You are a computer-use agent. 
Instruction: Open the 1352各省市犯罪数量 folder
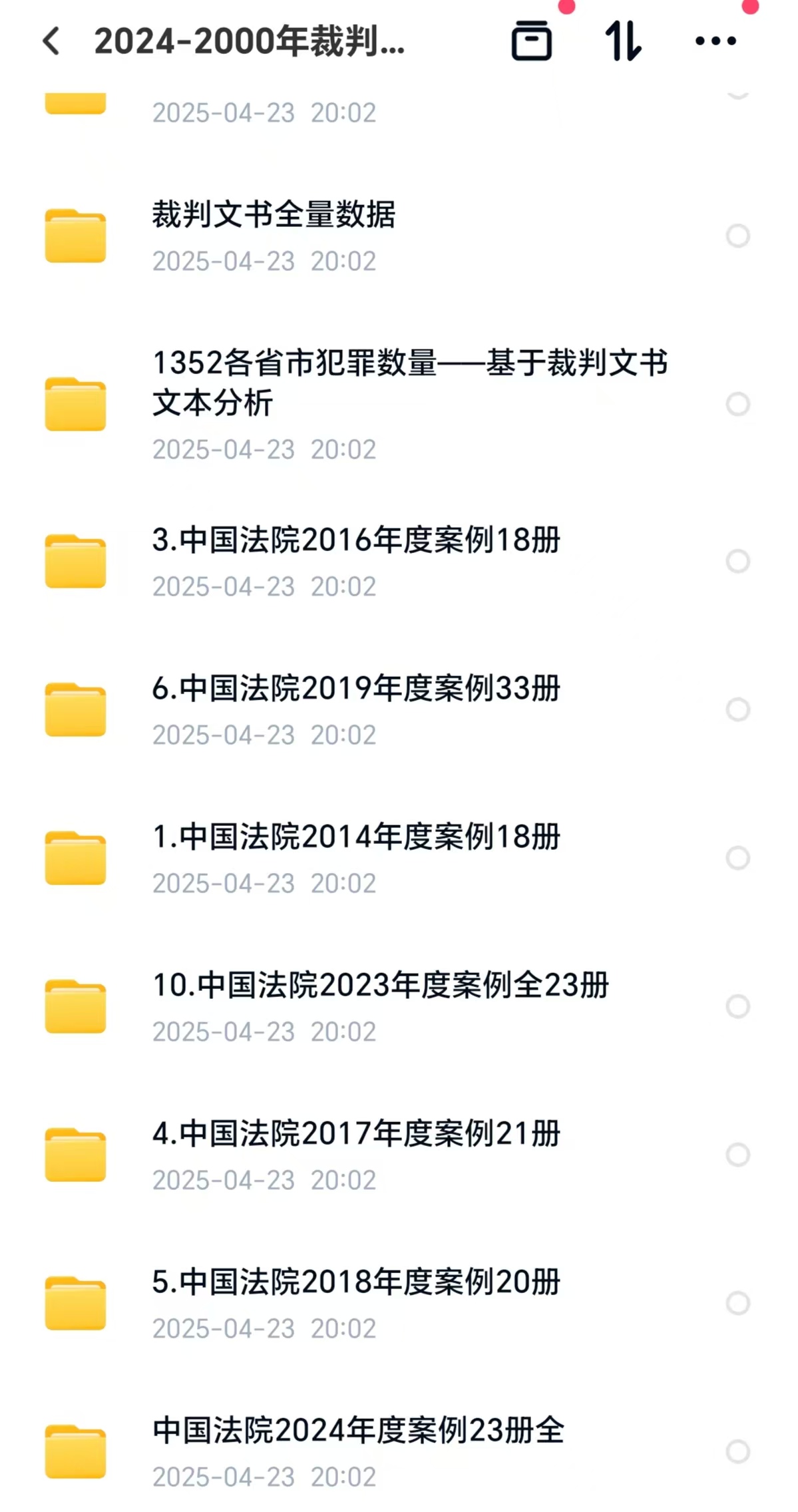409,383
